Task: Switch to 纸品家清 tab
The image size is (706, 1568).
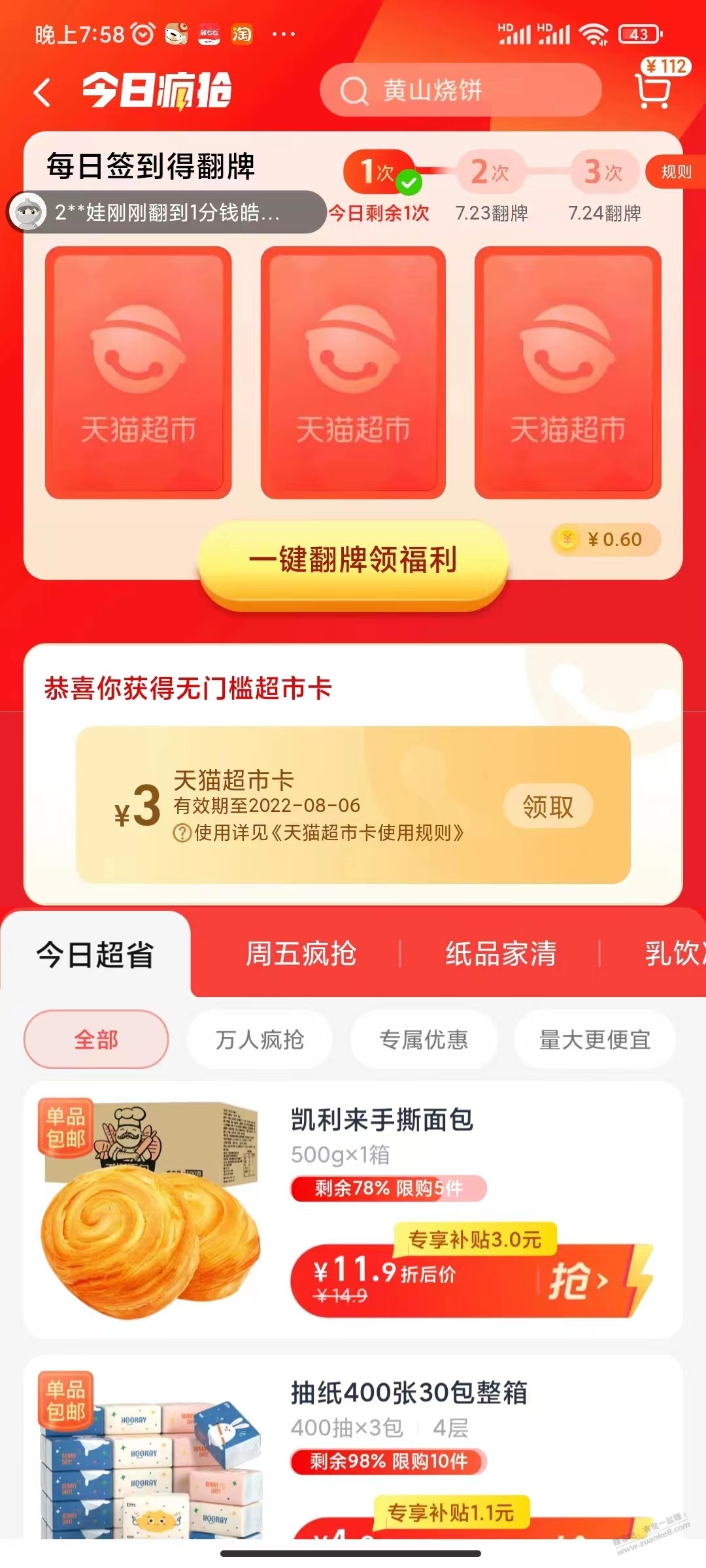Action: 501,954
